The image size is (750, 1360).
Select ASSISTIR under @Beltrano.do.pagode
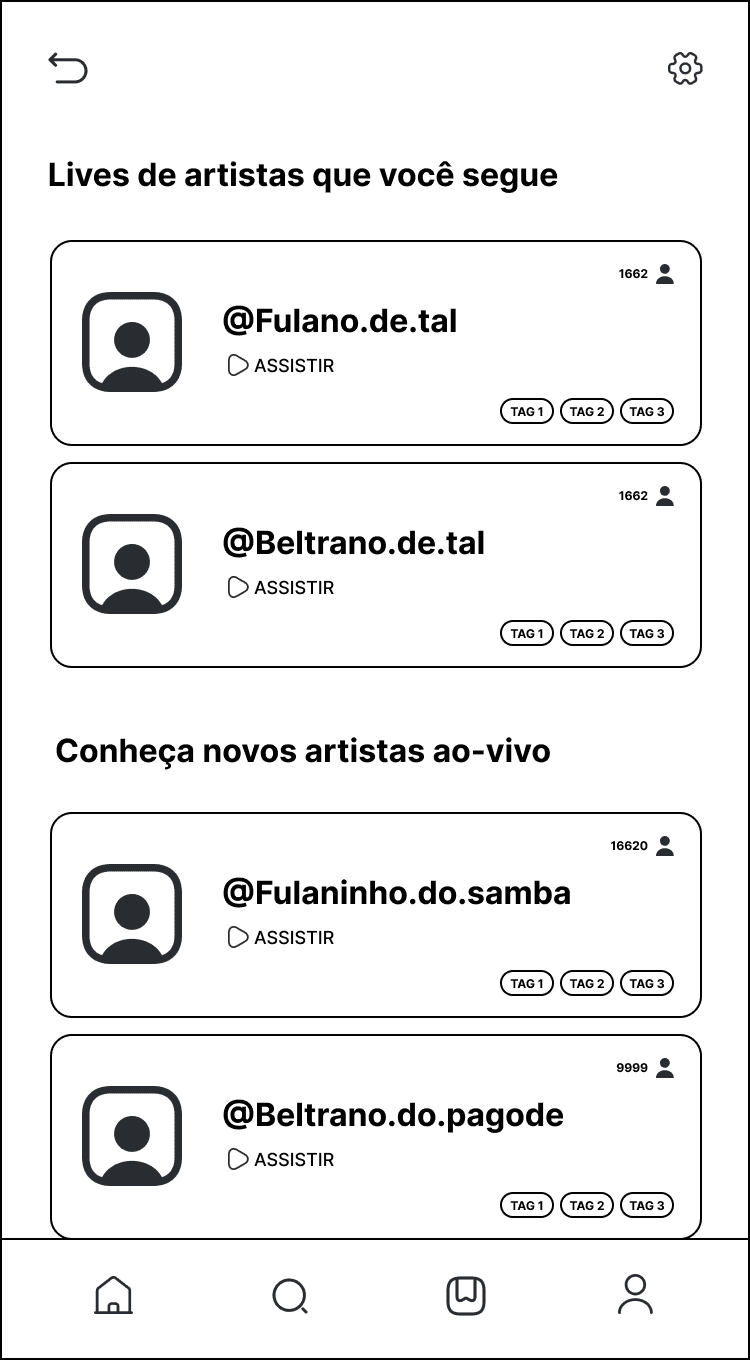click(x=281, y=1160)
